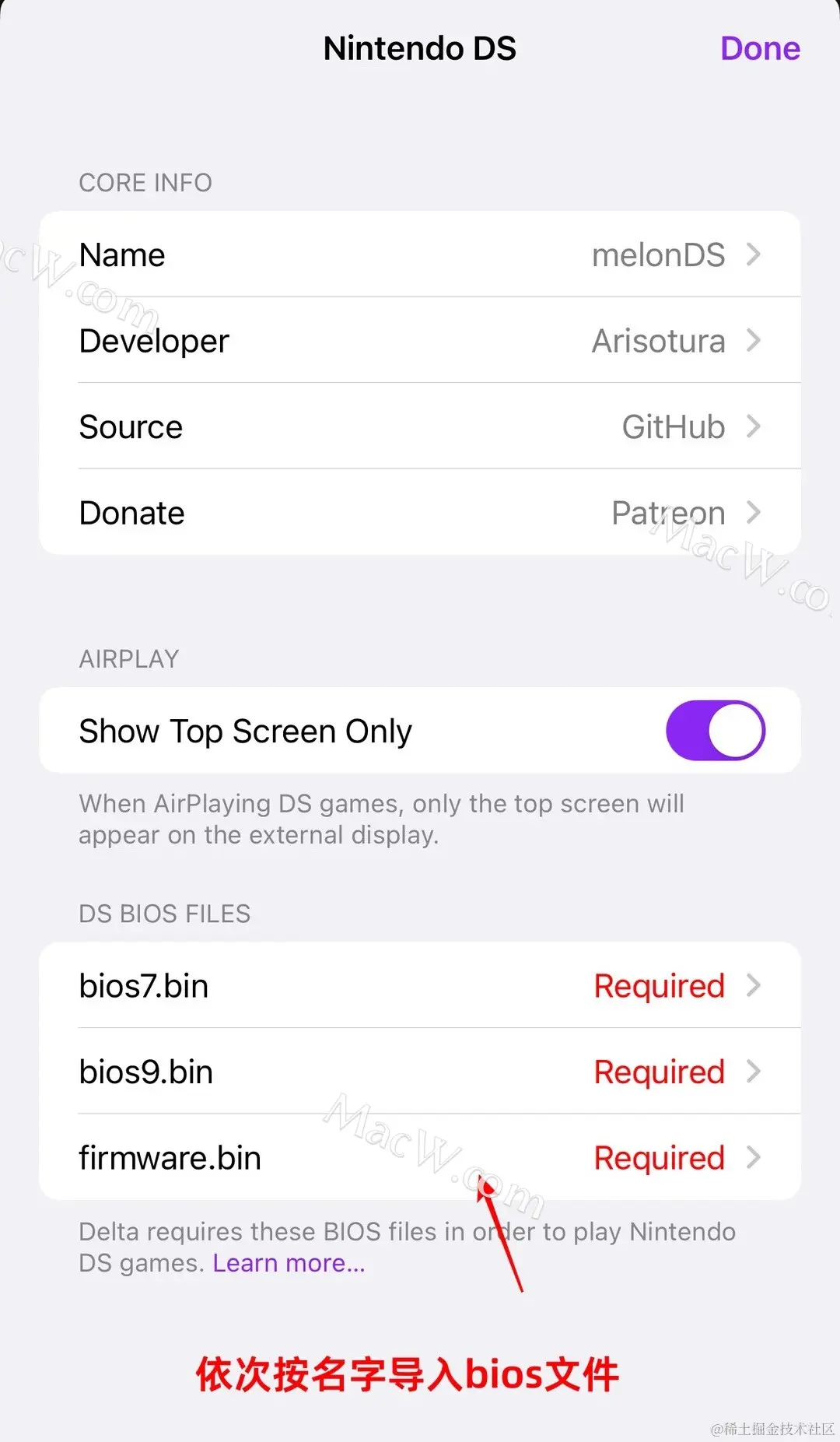
Task: Follow the Learn more link
Action: click(x=289, y=1263)
